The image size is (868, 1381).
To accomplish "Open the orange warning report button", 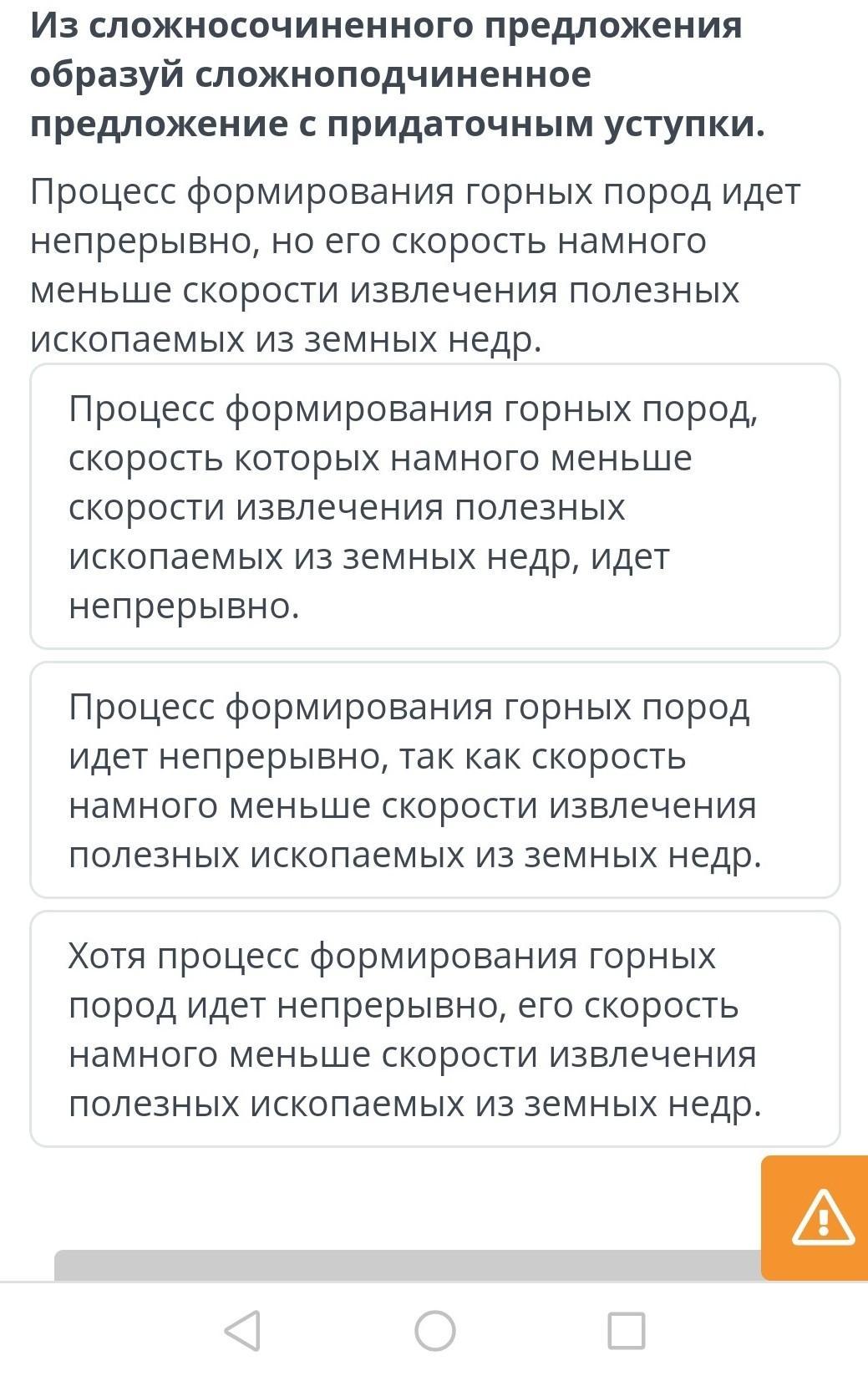I will pyautogui.click(x=820, y=1217).
